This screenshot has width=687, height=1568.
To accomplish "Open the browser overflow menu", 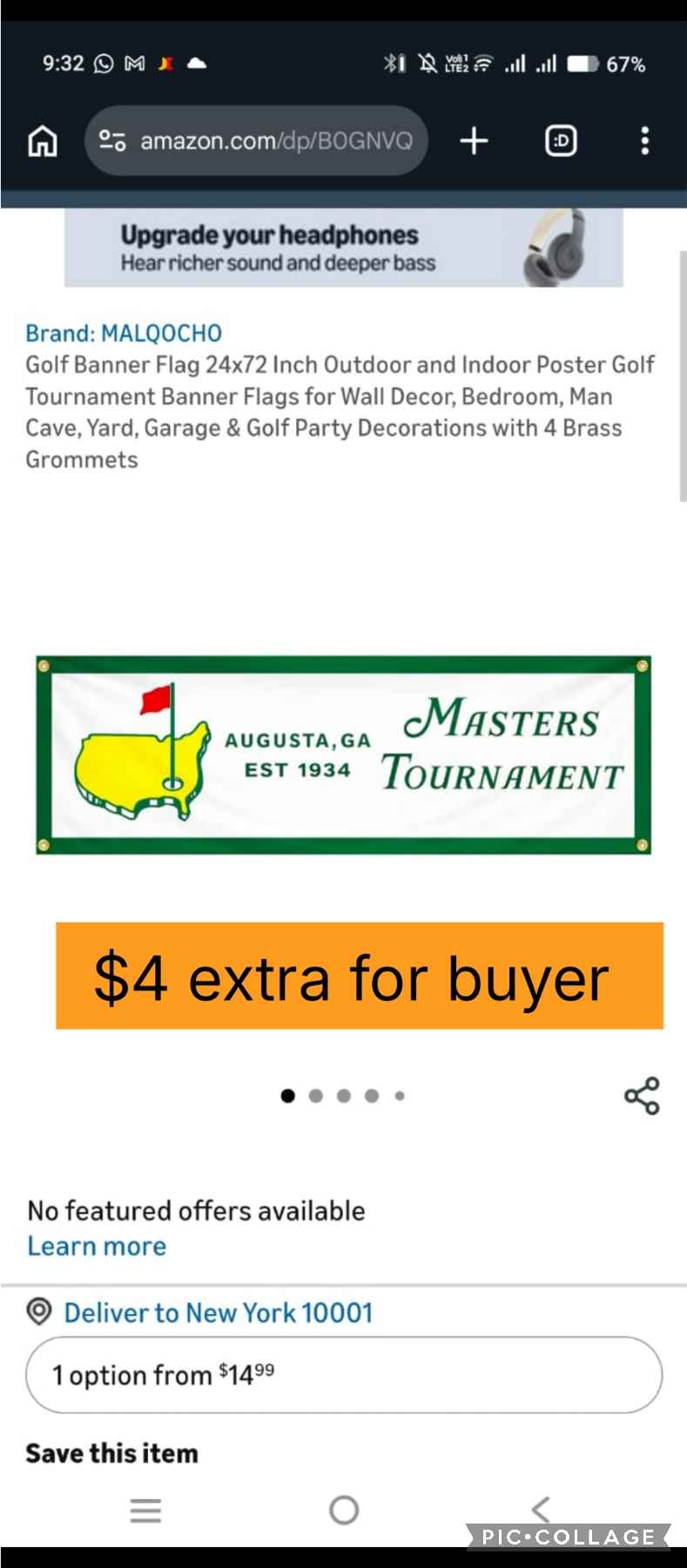I will tap(644, 140).
